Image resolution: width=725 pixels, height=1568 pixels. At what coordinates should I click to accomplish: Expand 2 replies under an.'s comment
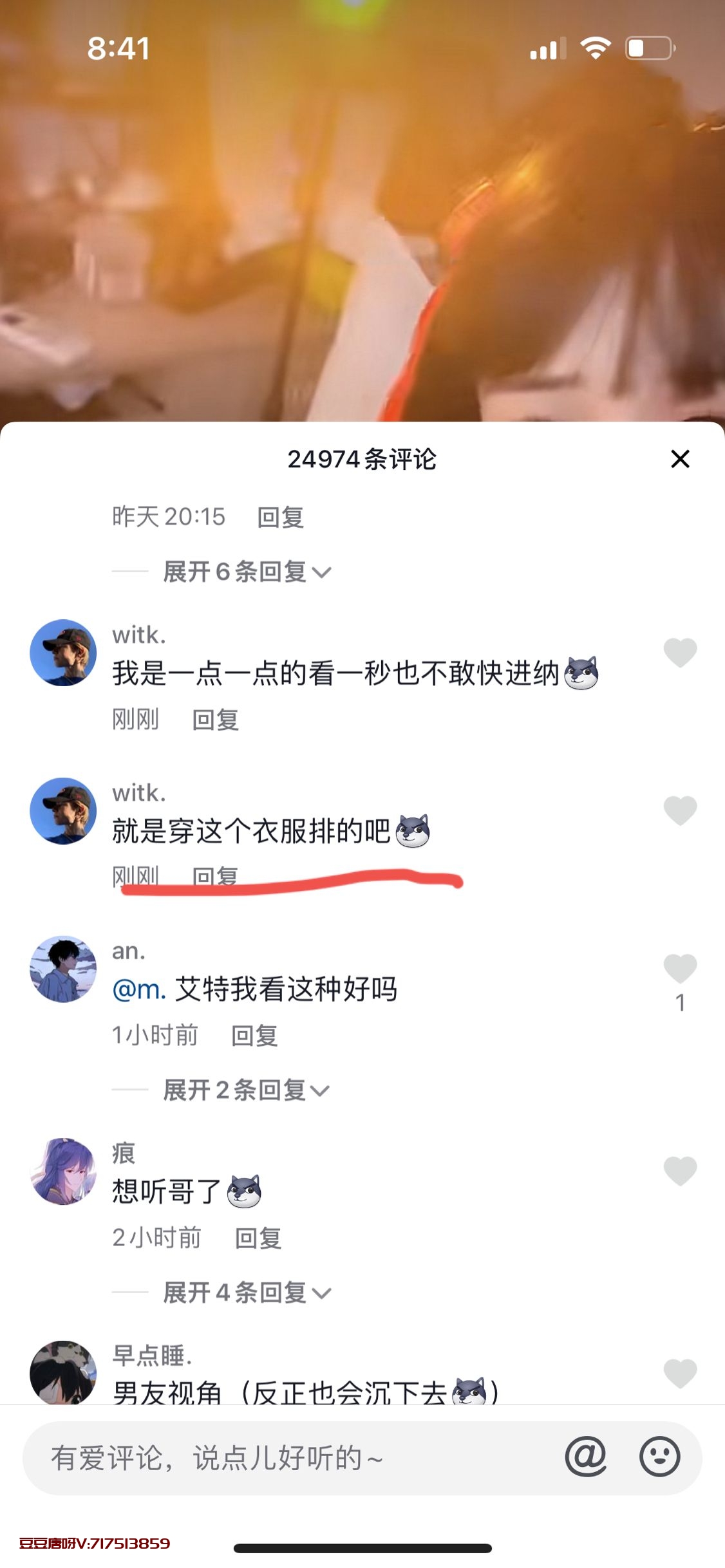click(x=247, y=1090)
